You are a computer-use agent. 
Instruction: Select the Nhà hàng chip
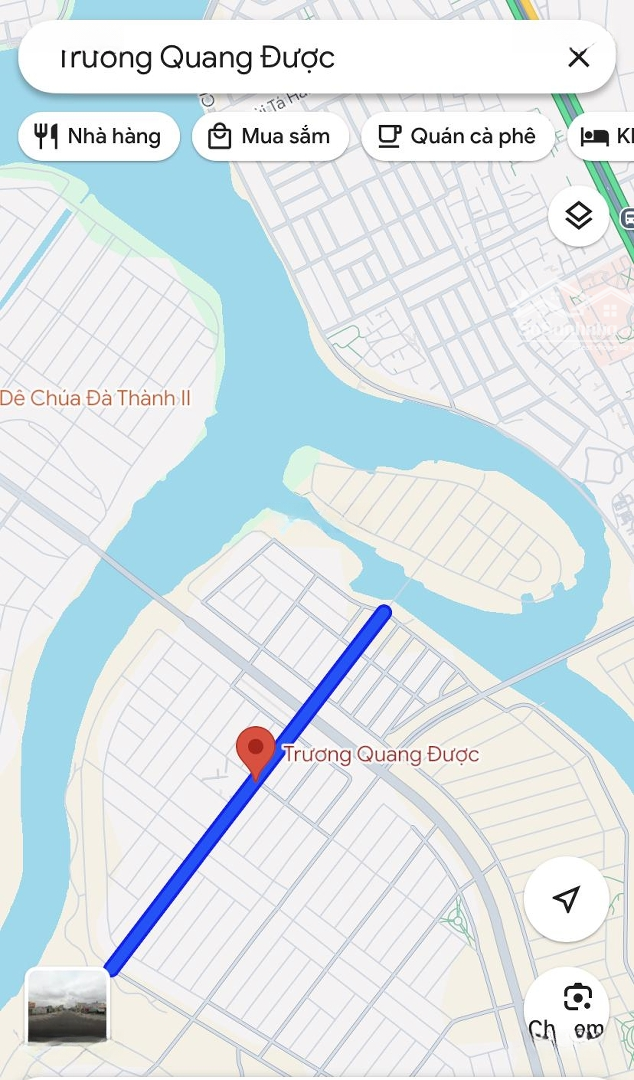tap(99, 137)
